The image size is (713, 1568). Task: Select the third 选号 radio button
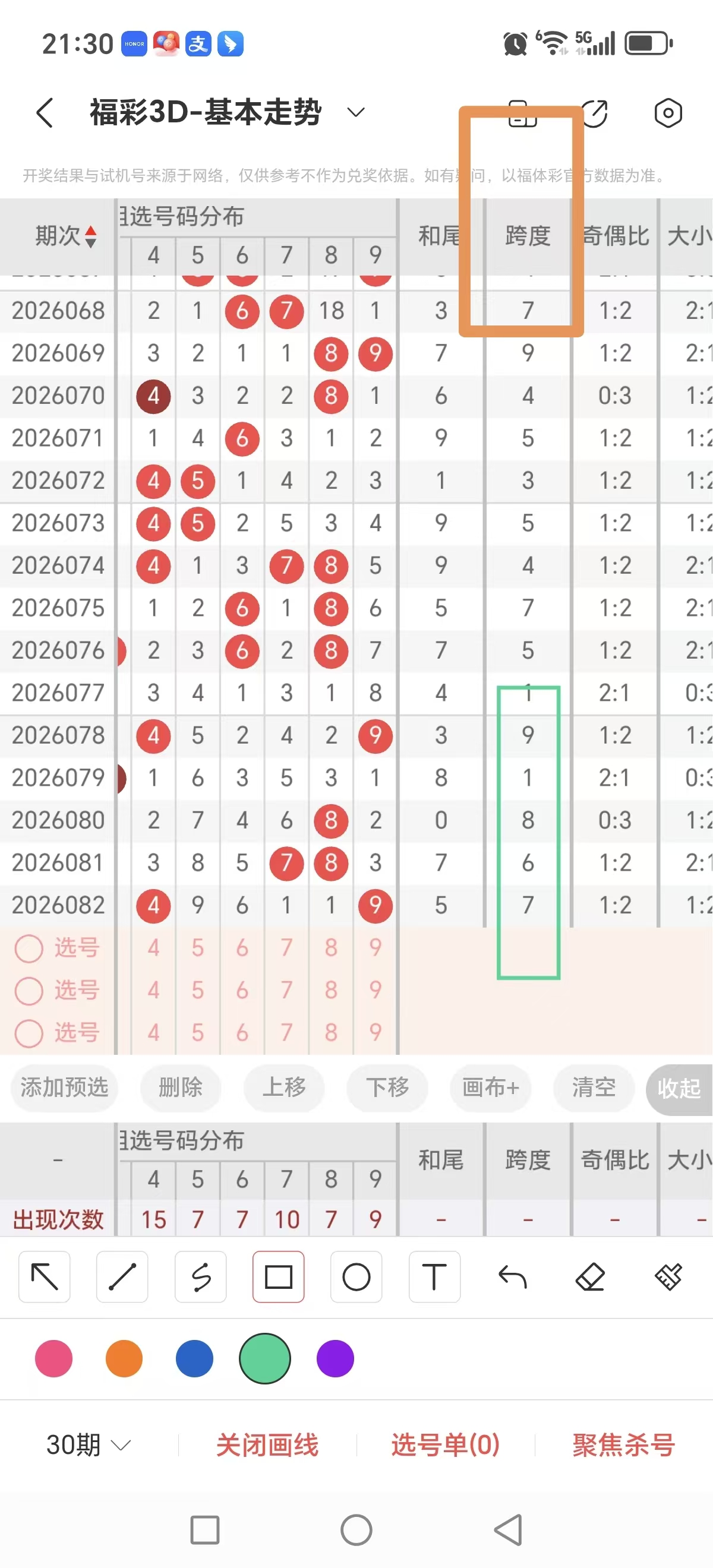pos(29,1033)
